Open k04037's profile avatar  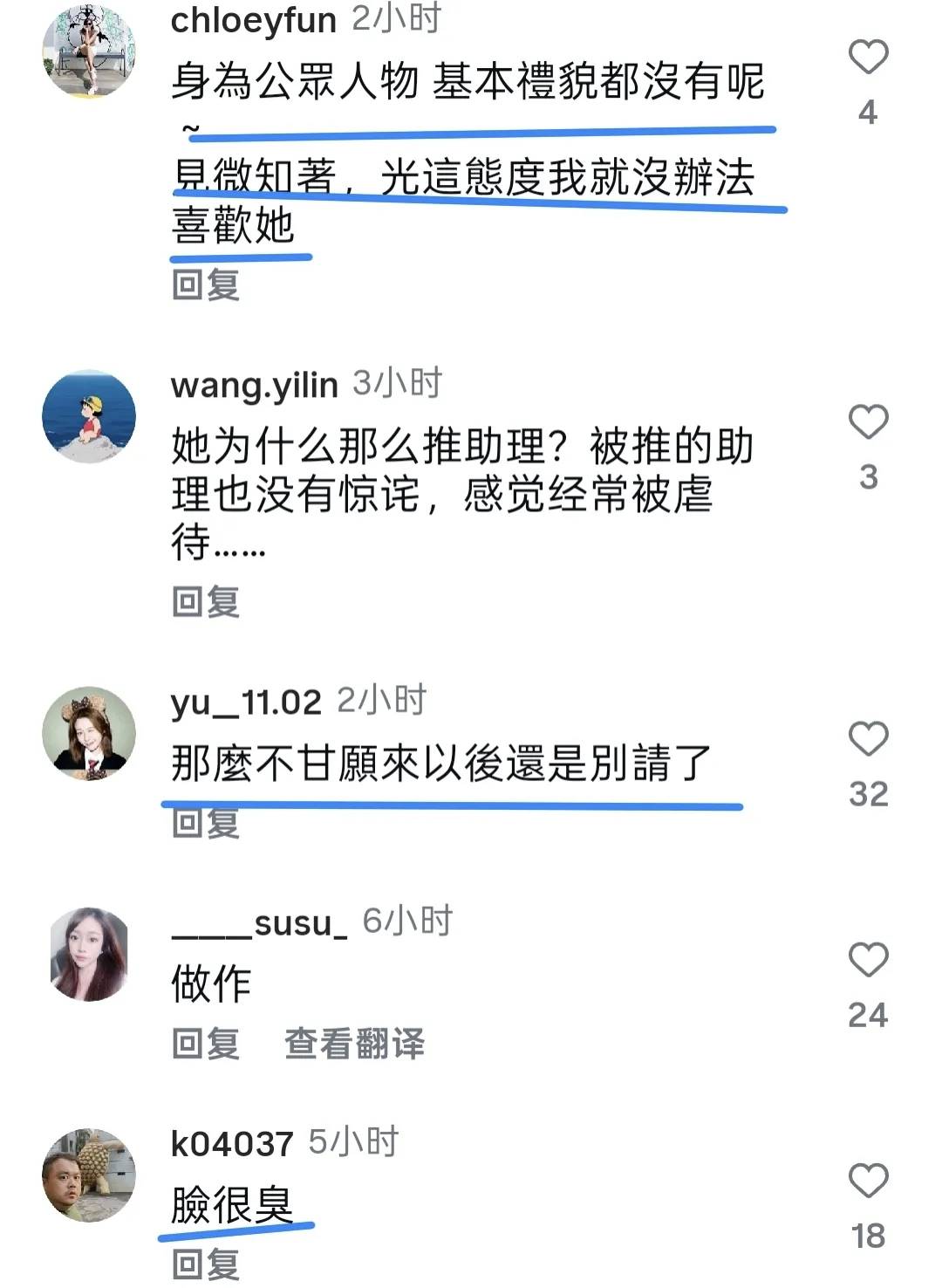click(89, 1175)
